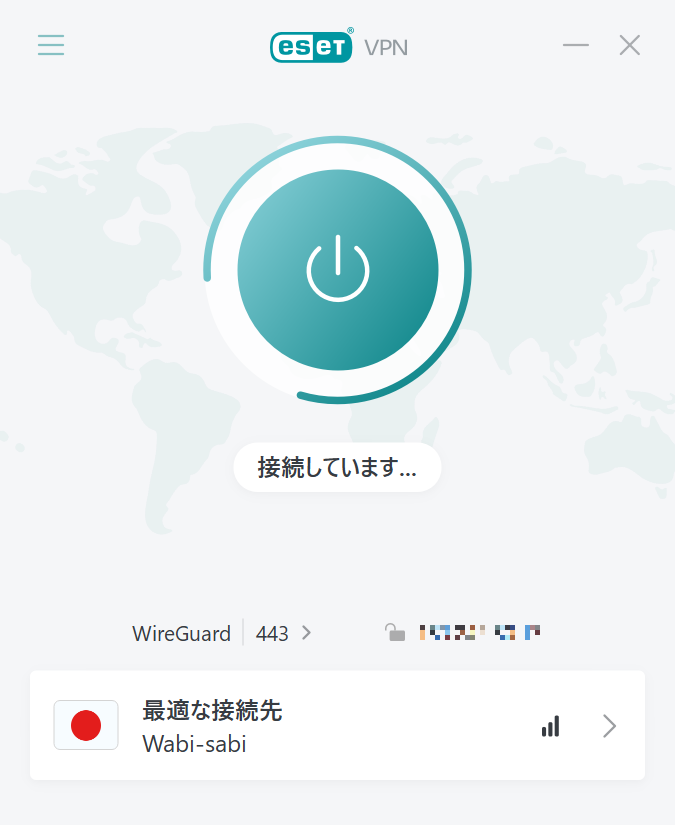This screenshot has height=825, width=675.
Task: Open WireGuard 443 protocol settings
Action: 222,633
